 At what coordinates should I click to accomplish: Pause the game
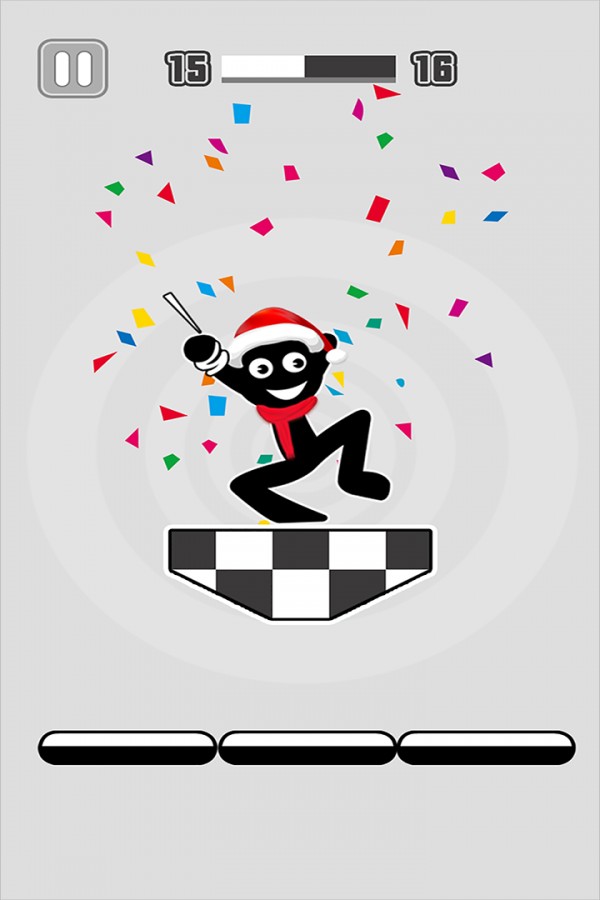coord(72,68)
